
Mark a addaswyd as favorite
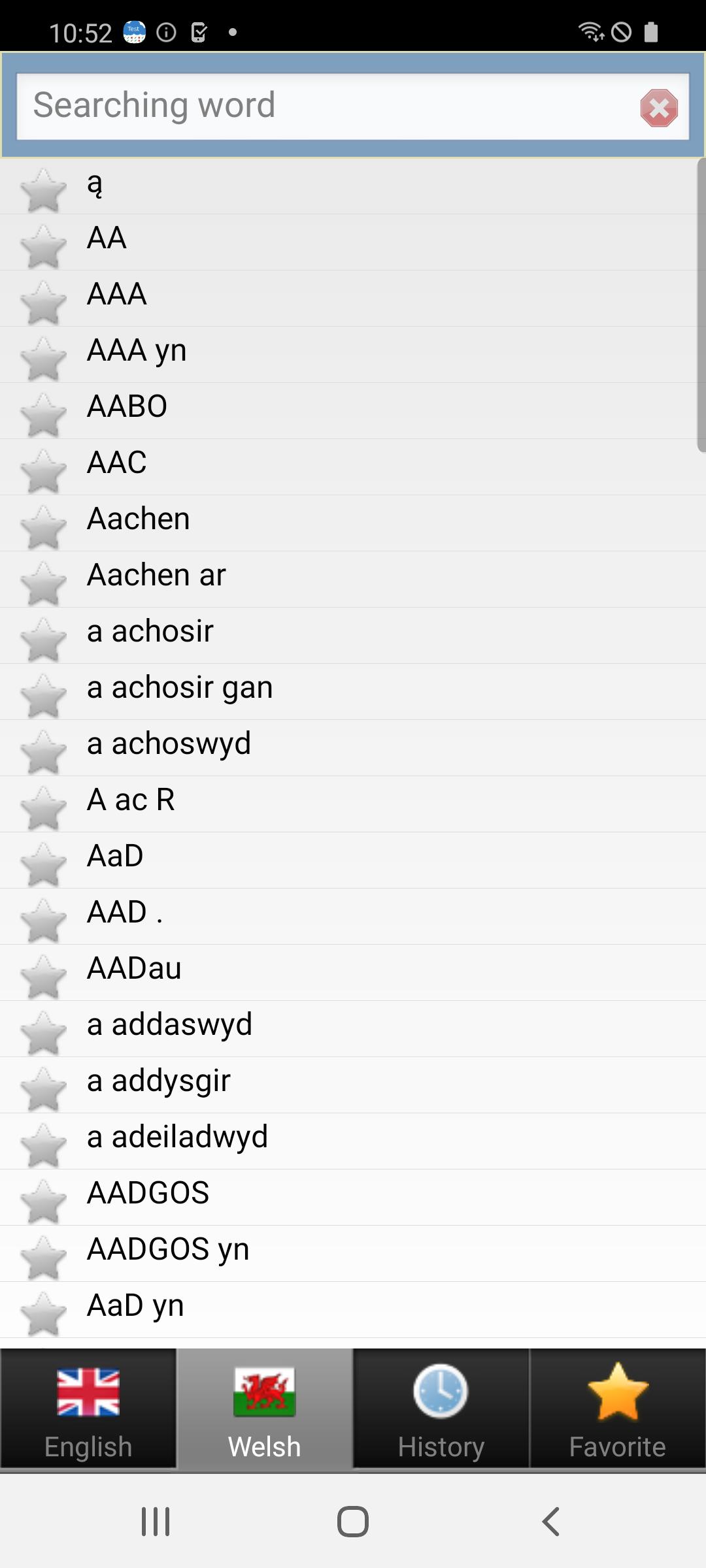tap(43, 1032)
